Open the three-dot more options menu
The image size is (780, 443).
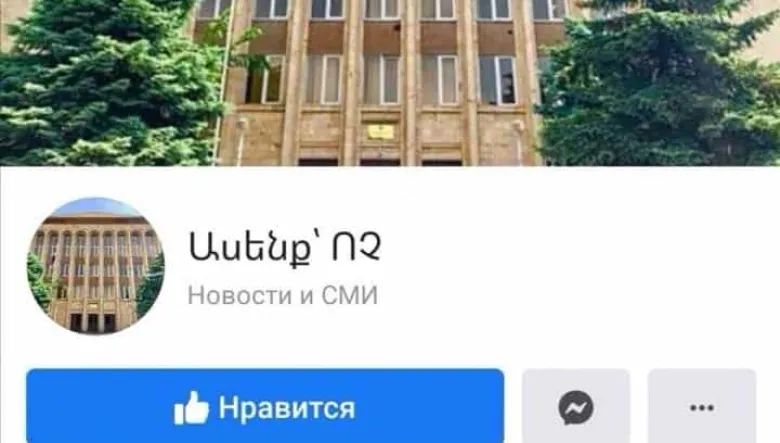coord(702,407)
